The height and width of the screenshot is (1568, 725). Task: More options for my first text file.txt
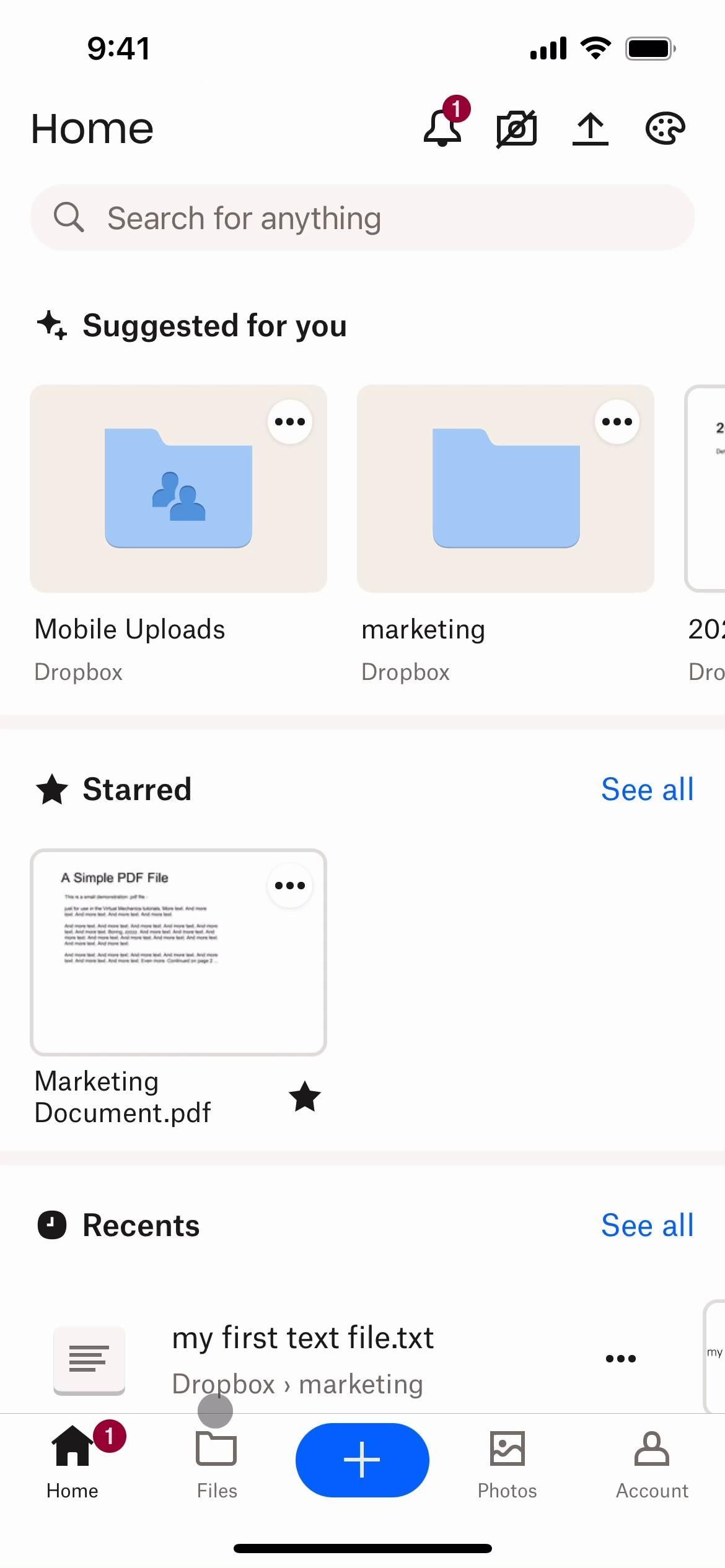pos(621,1359)
